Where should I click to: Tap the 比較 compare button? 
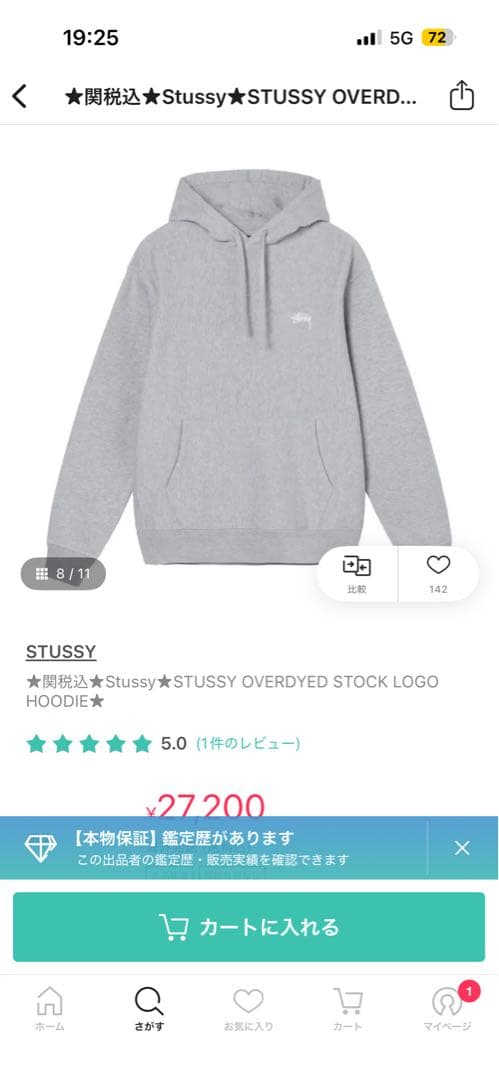(357, 574)
